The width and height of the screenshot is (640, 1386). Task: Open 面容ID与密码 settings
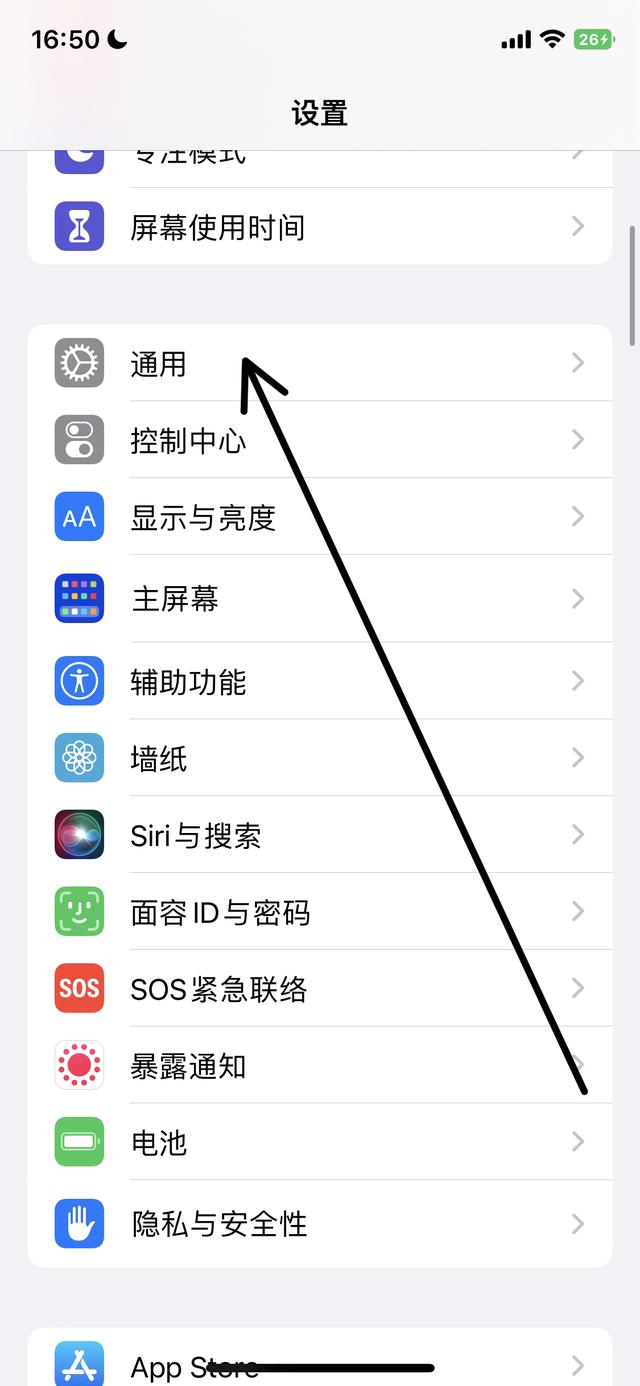320,912
